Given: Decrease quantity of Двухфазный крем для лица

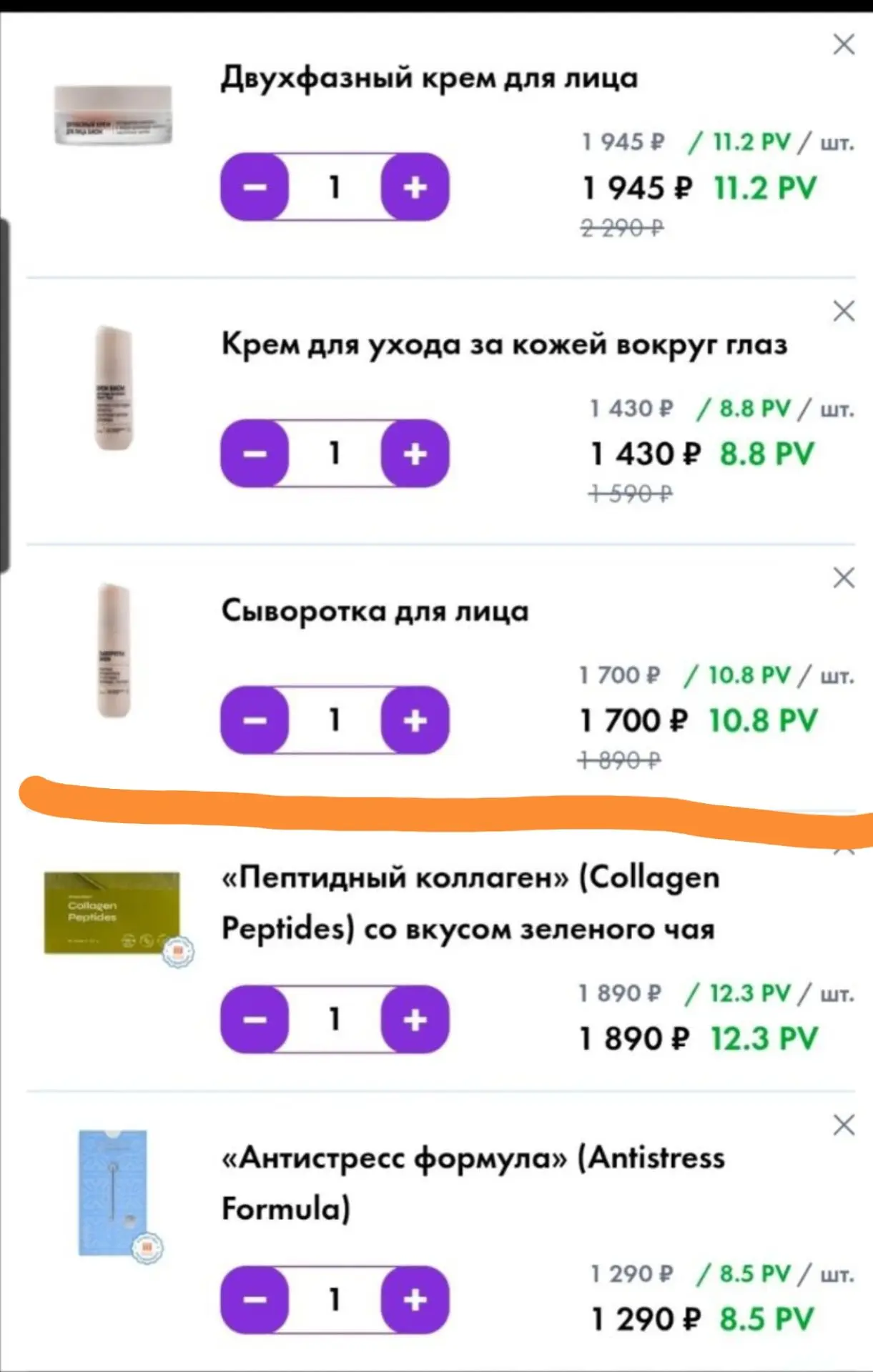Looking at the screenshot, I should point(255,187).
